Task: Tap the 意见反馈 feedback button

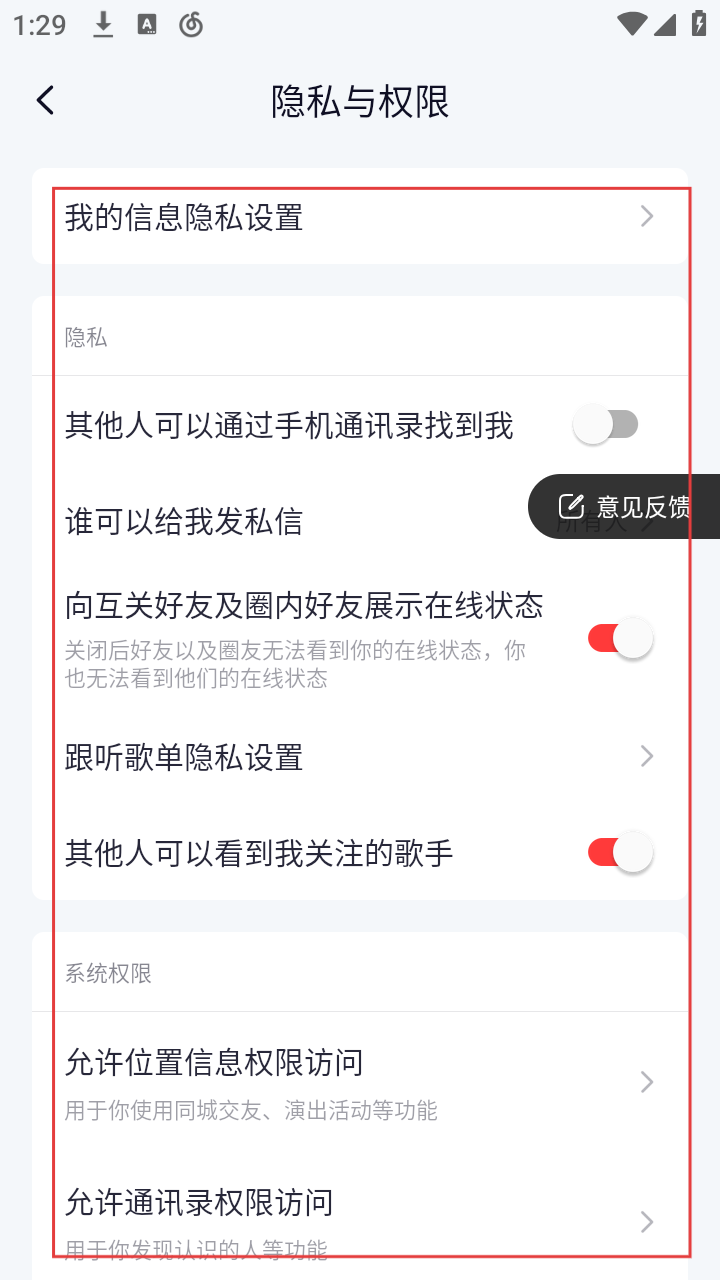Action: click(x=625, y=507)
